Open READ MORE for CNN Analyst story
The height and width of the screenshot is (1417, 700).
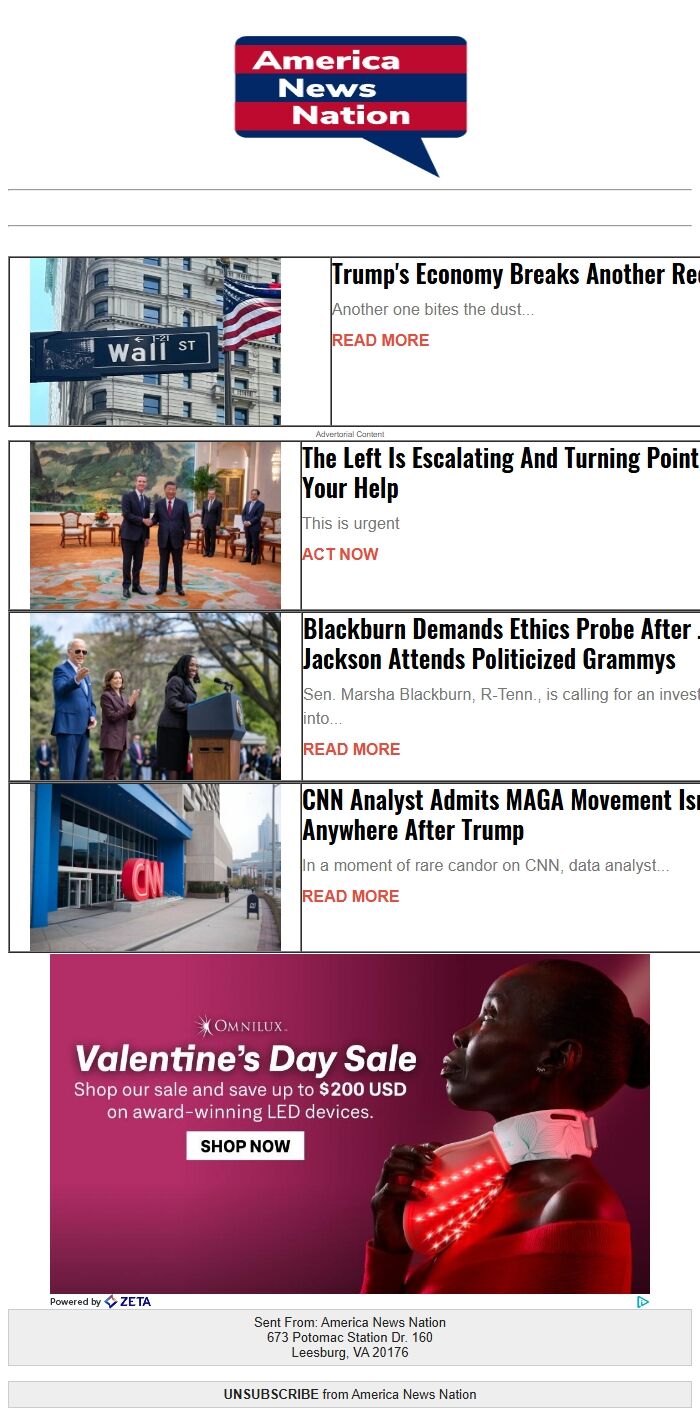[350, 896]
